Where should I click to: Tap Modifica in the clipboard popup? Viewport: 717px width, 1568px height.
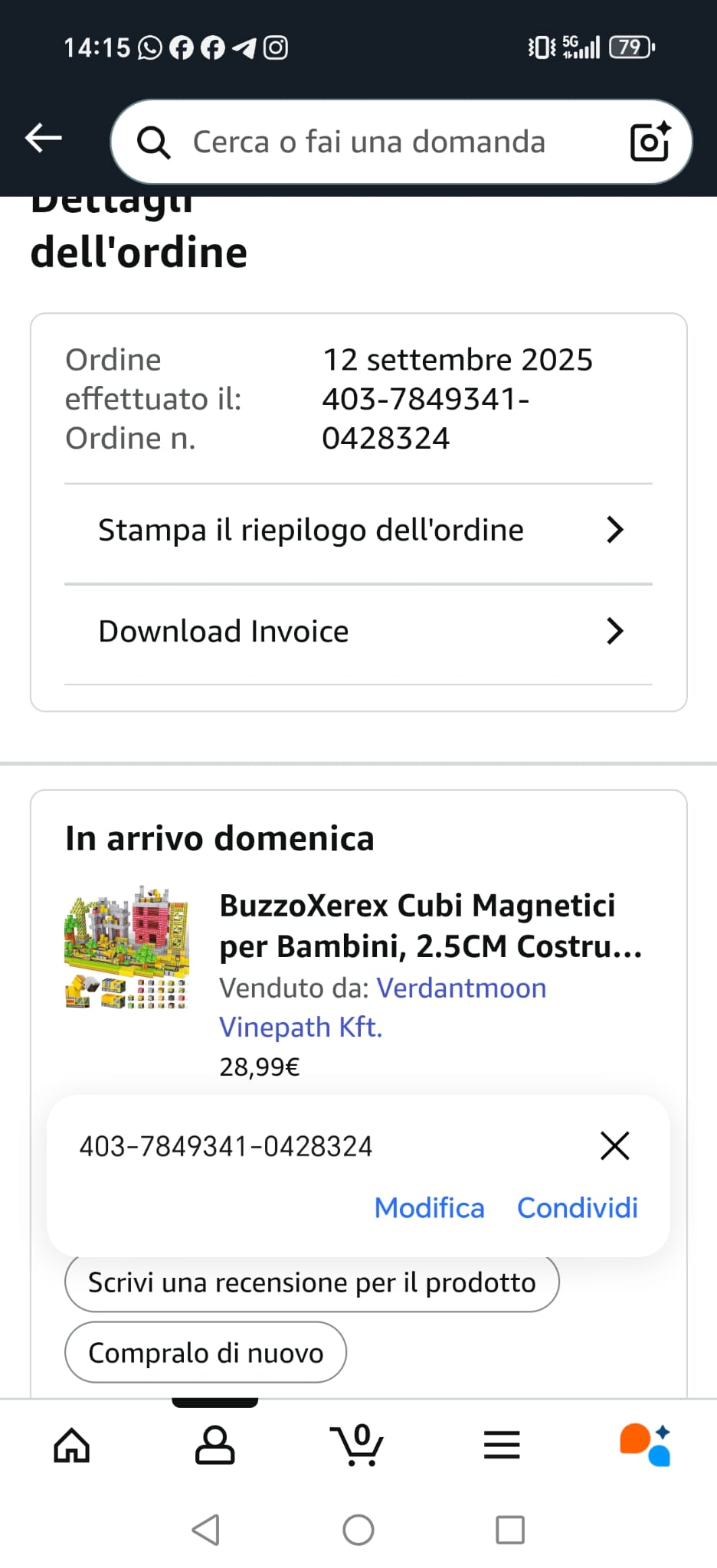pyautogui.click(x=429, y=1208)
